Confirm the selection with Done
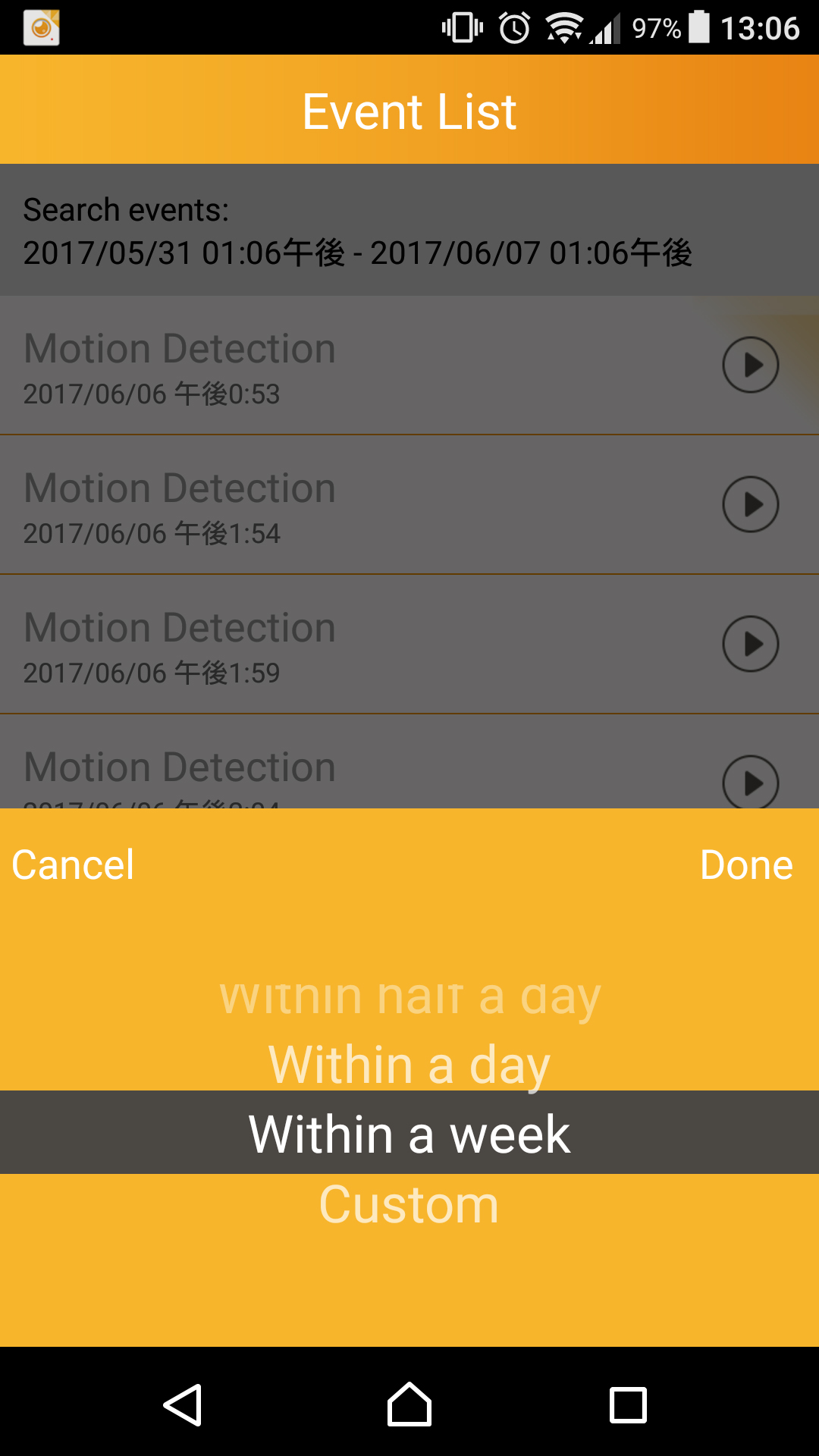 746,865
